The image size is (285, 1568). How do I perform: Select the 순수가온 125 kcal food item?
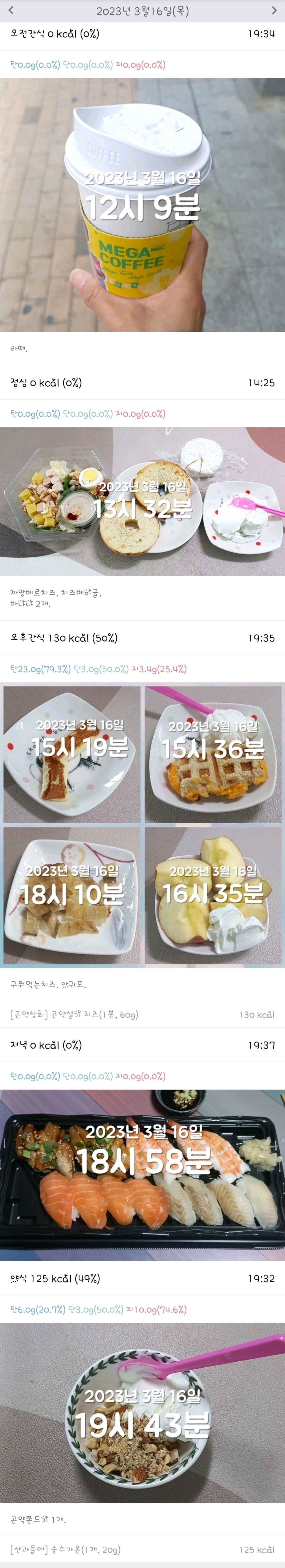142,1549
